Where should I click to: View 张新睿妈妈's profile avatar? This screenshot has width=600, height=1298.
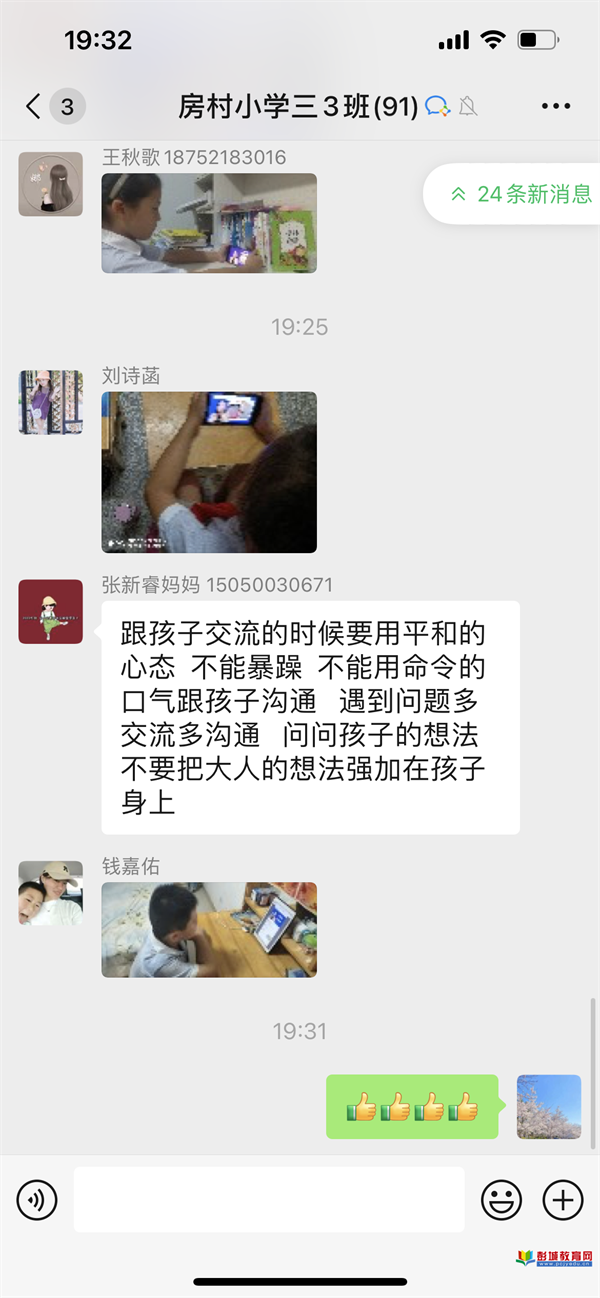(x=50, y=611)
